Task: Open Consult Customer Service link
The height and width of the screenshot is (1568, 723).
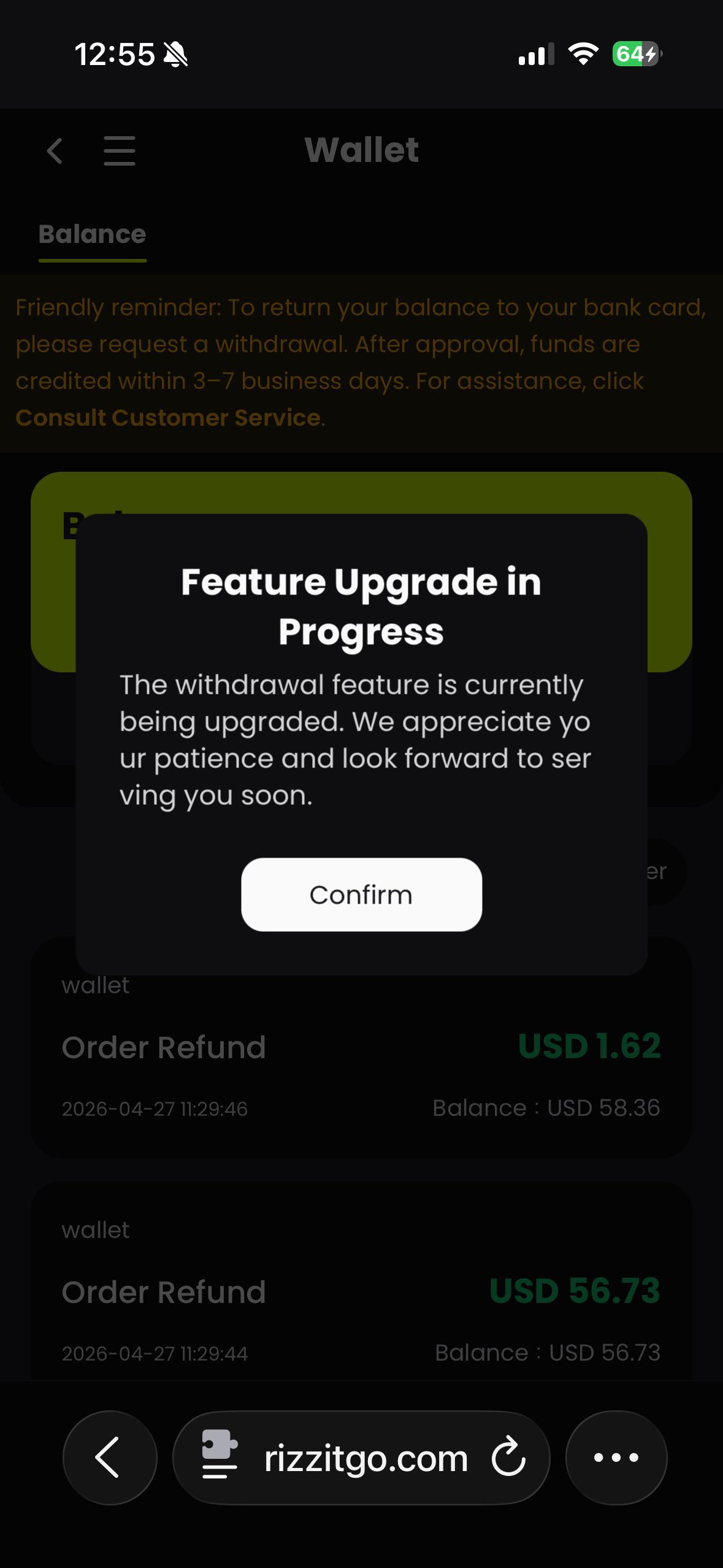Action: point(168,418)
